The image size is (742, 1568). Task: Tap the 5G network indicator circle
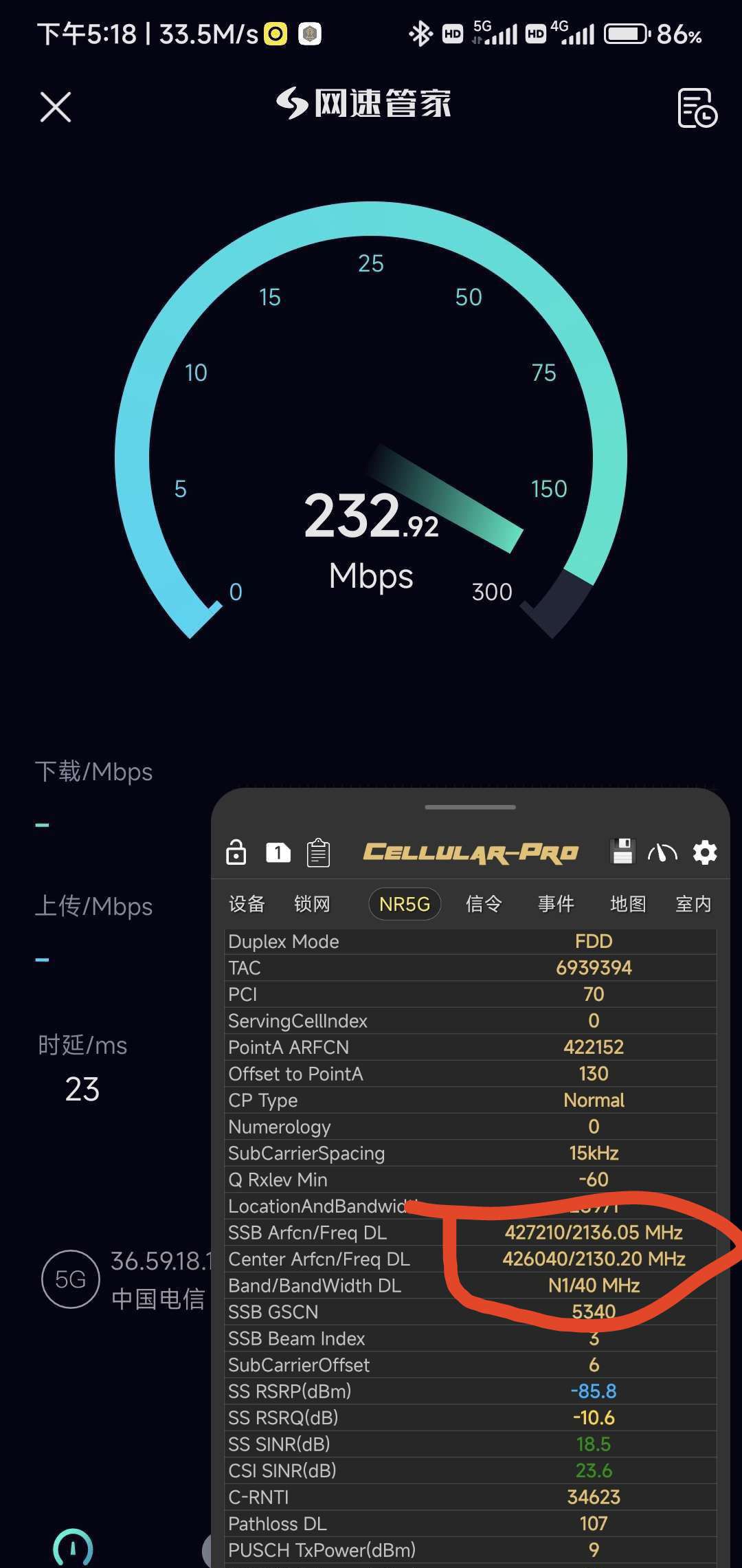pyautogui.click(x=71, y=1279)
